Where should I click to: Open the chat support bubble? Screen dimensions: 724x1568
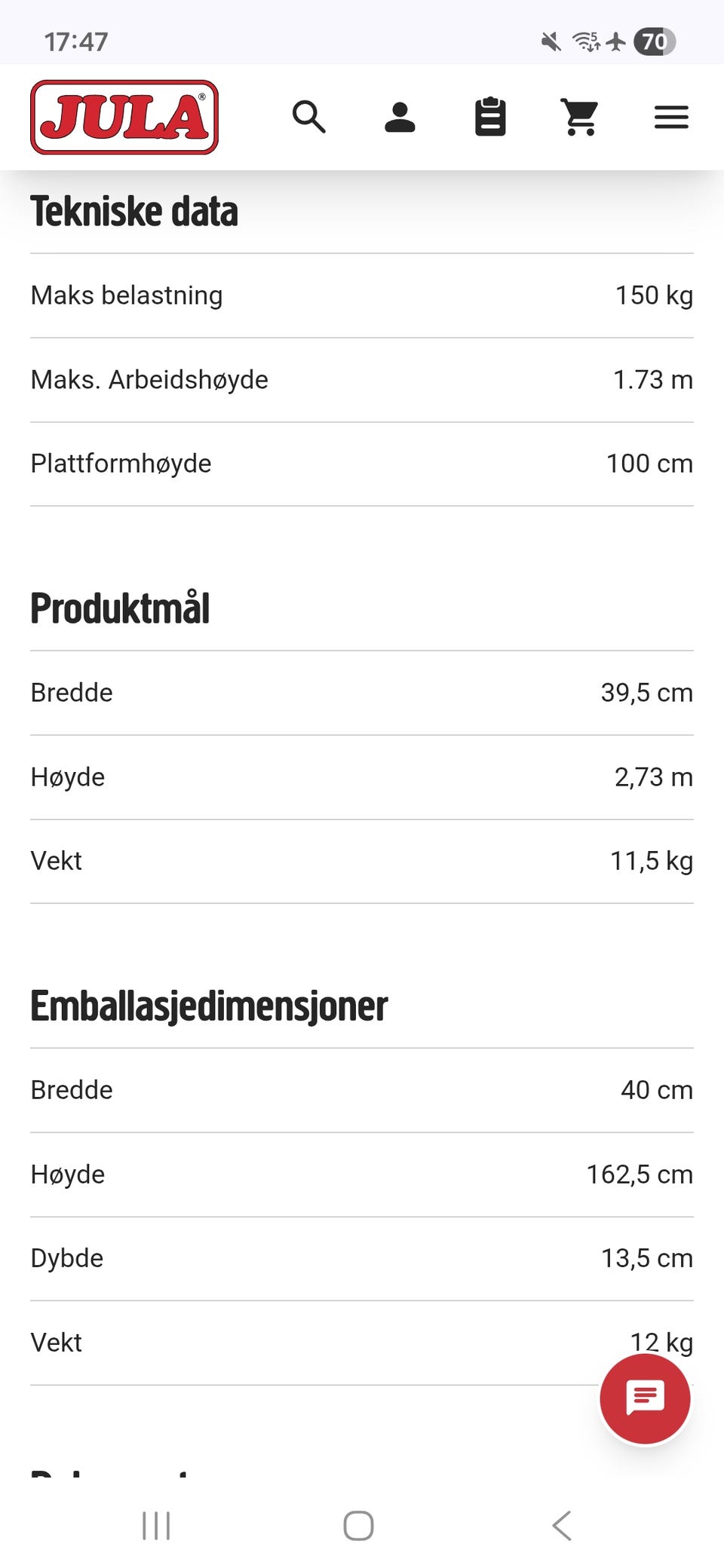coord(645,1398)
